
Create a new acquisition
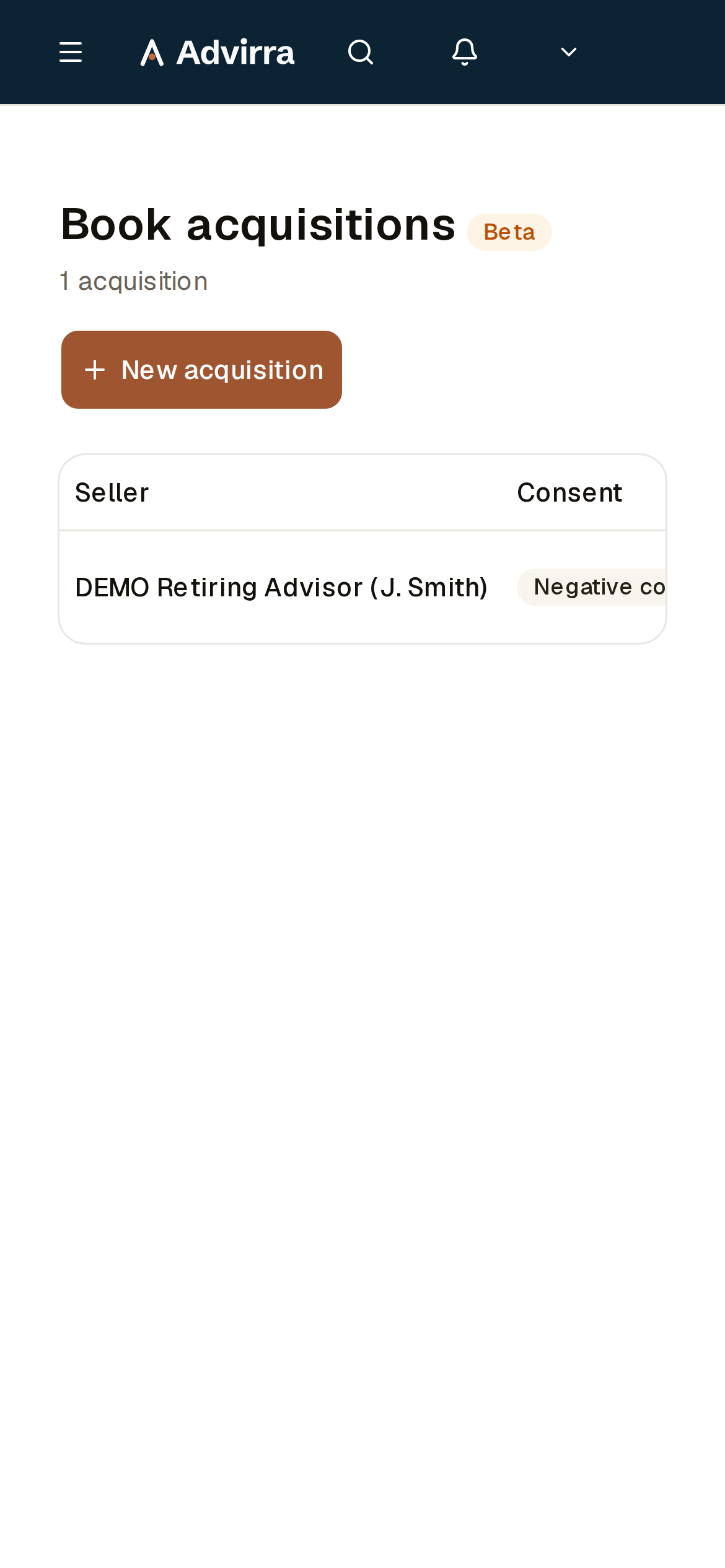tap(201, 370)
